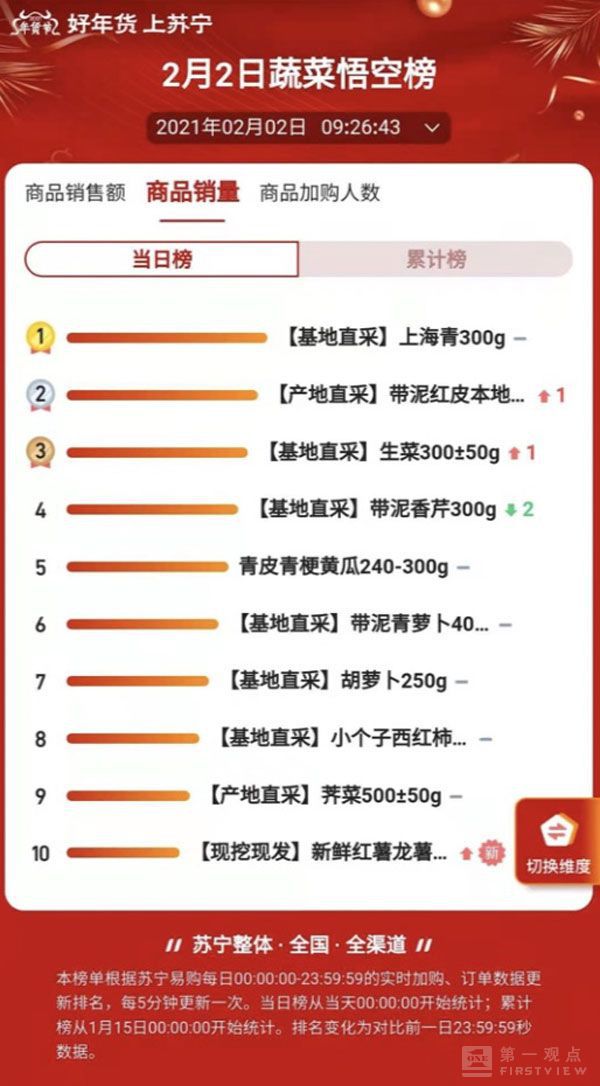Viewport: 600px width, 1086px height.
Task: Switch to the 累计榜 ranking
Action: pyautogui.click(x=436, y=259)
